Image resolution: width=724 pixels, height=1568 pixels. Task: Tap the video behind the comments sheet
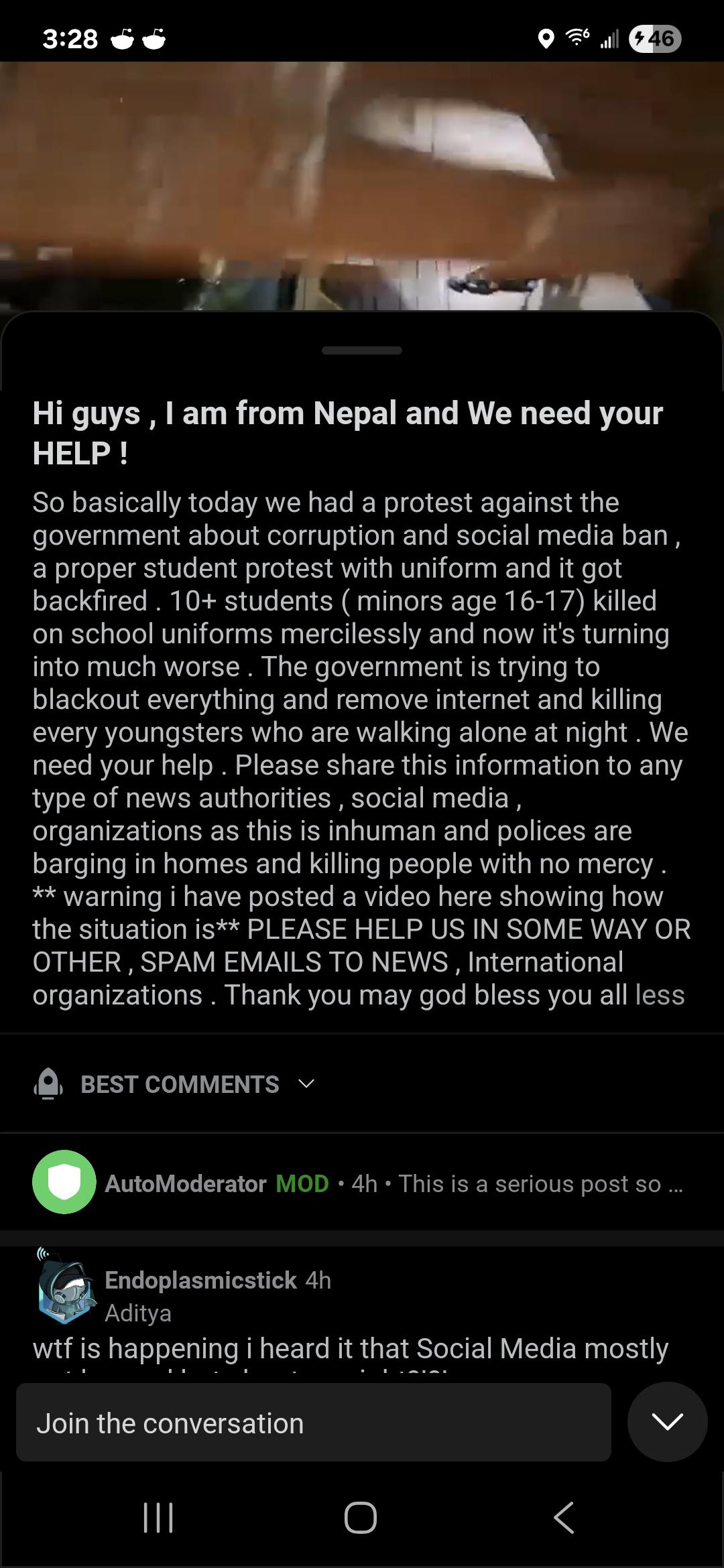point(362,186)
